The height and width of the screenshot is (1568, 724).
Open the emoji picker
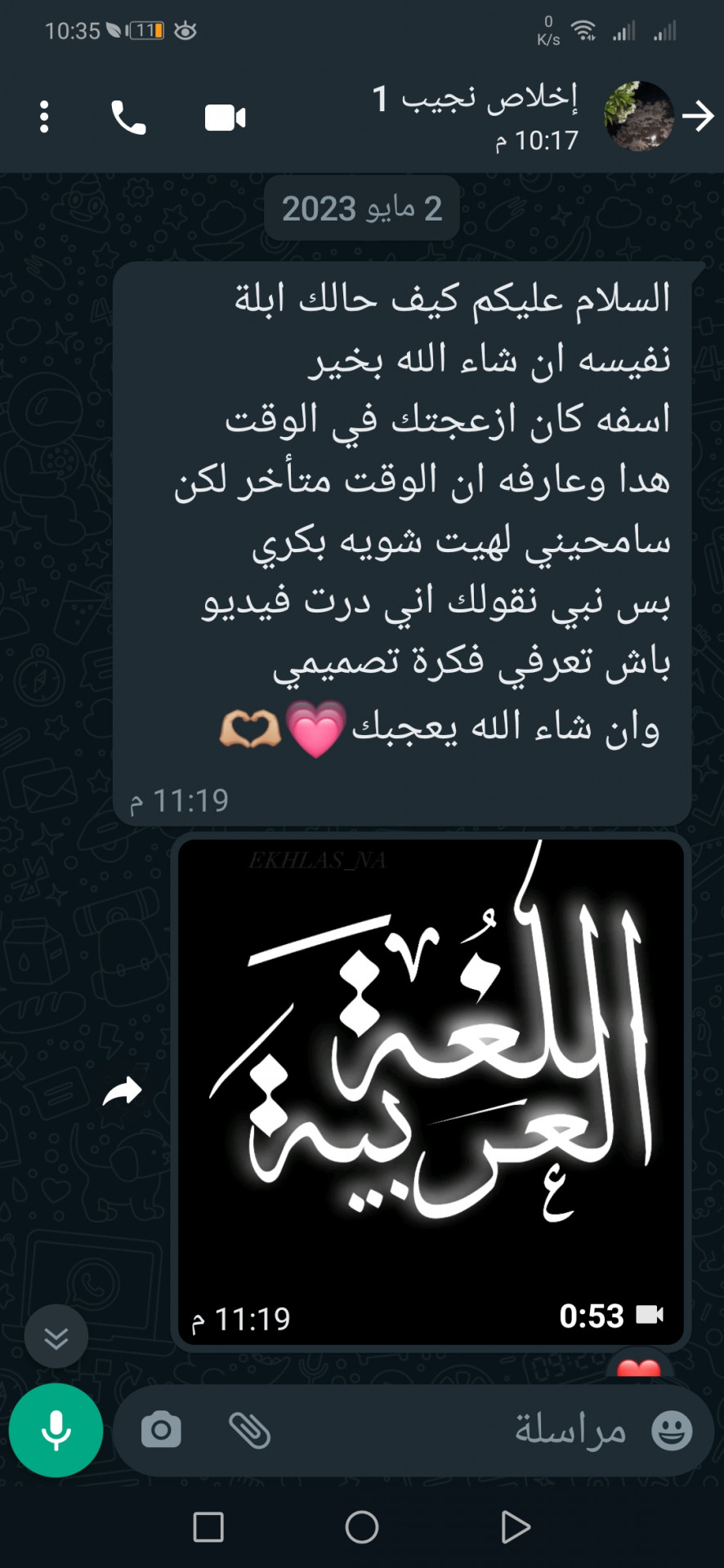coord(672,1430)
